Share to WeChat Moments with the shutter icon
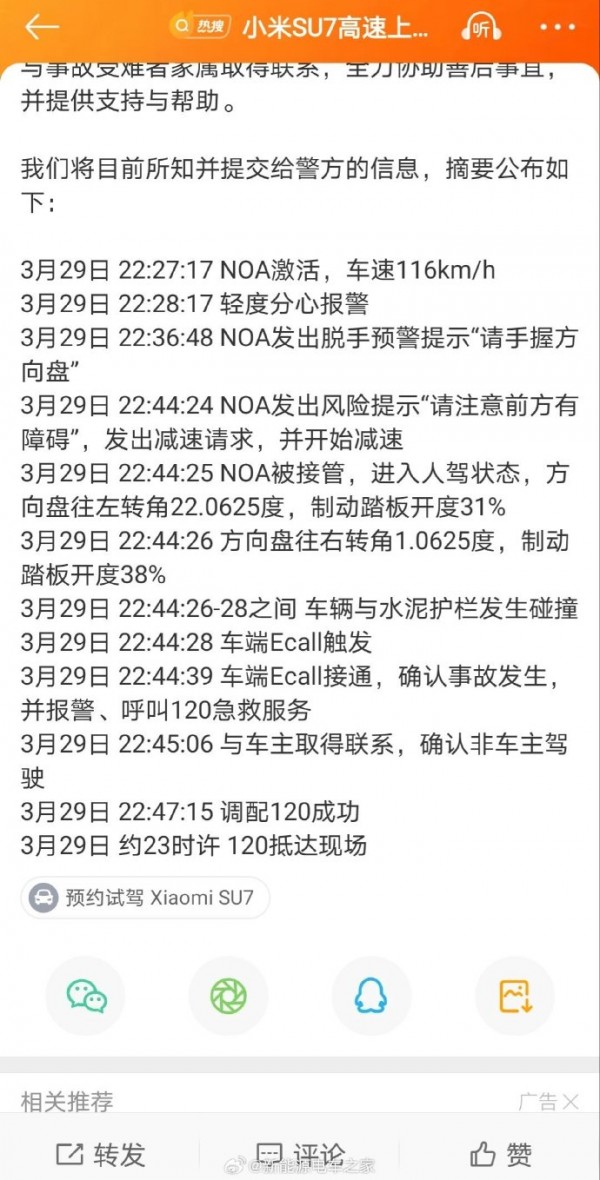This screenshot has height=1180, width=600. (228, 996)
